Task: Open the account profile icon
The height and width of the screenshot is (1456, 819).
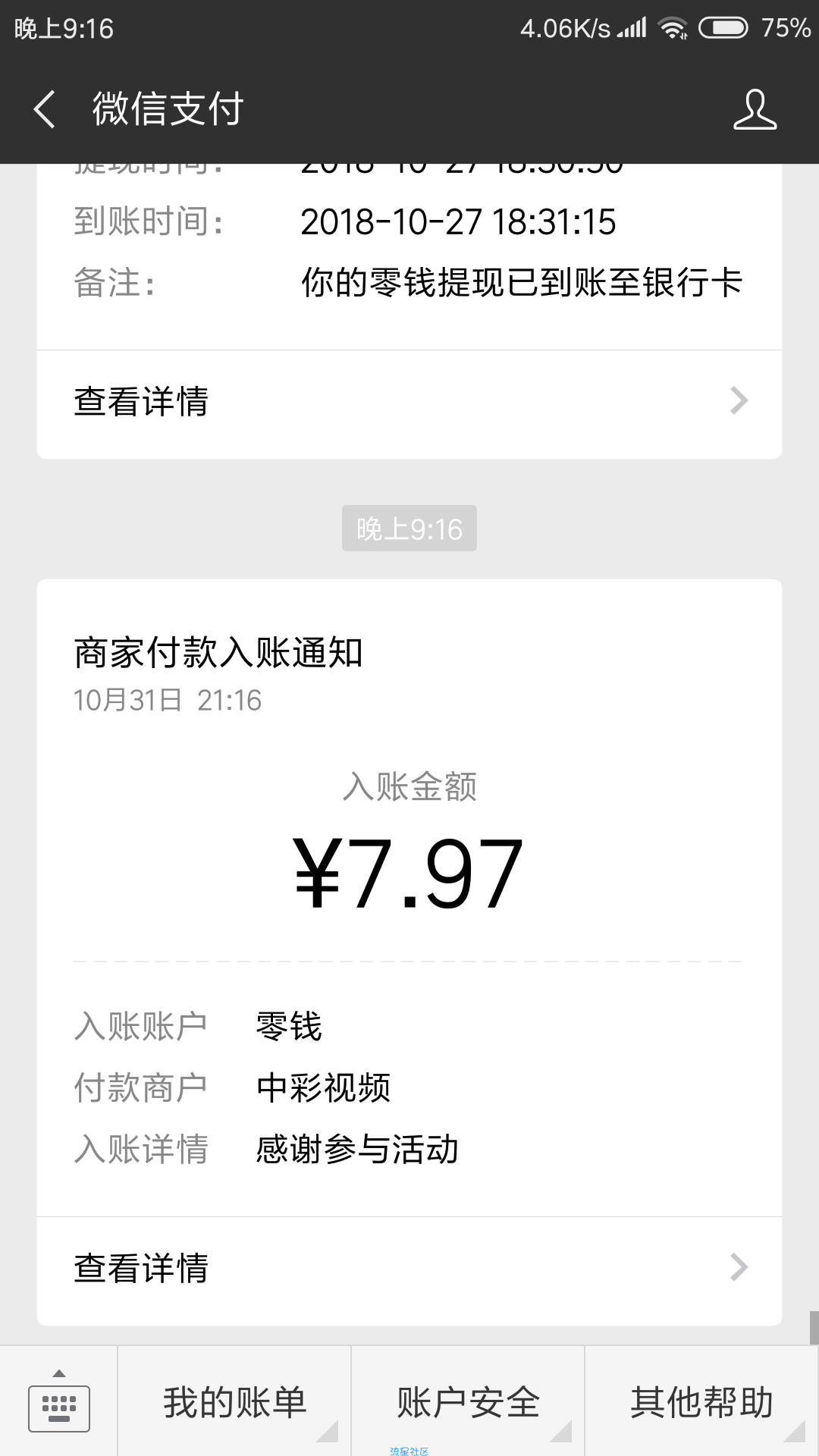Action: tap(755, 109)
